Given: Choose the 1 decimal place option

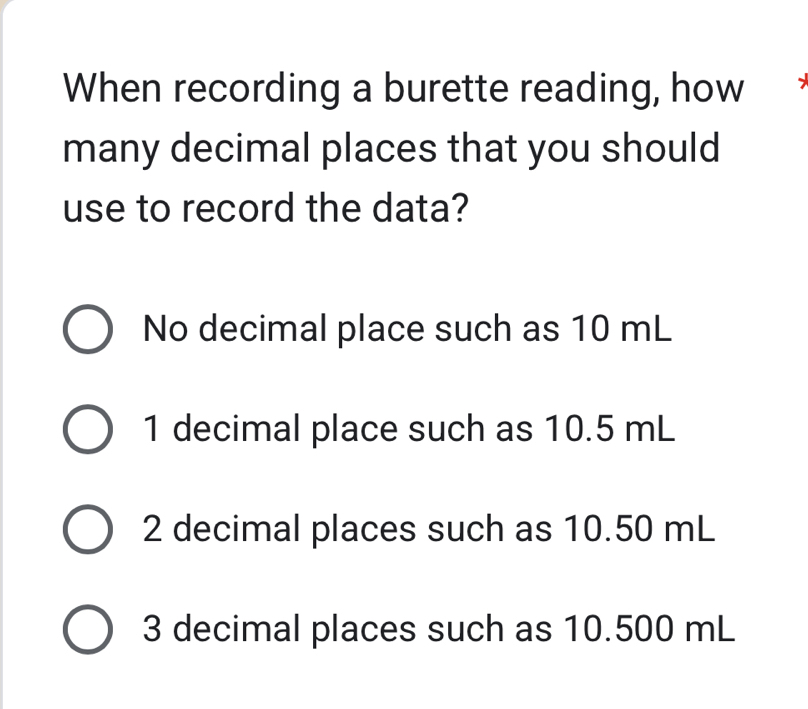Looking at the screenshot, I should point(88,431).
